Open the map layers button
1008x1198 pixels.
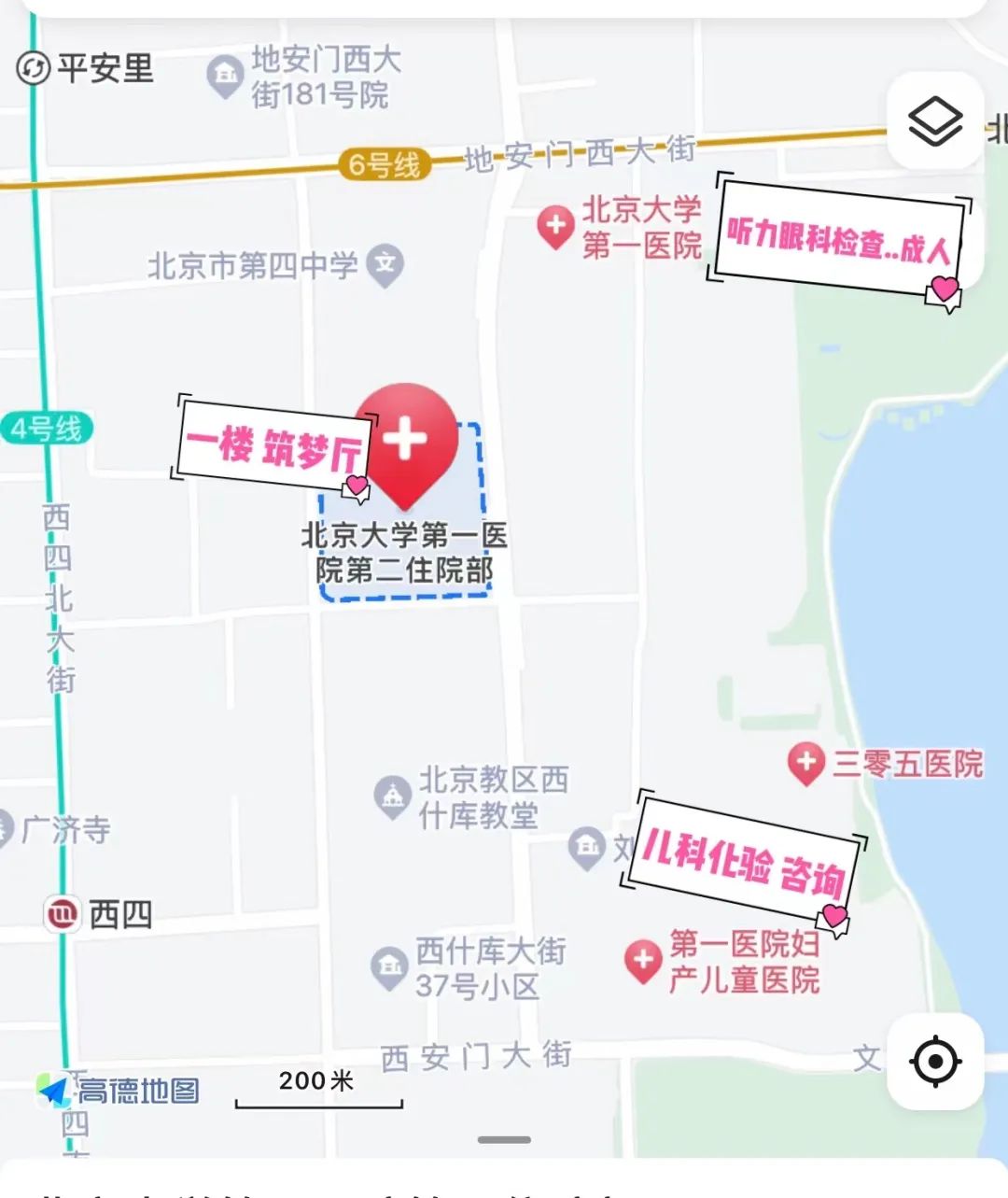point(934,121)
